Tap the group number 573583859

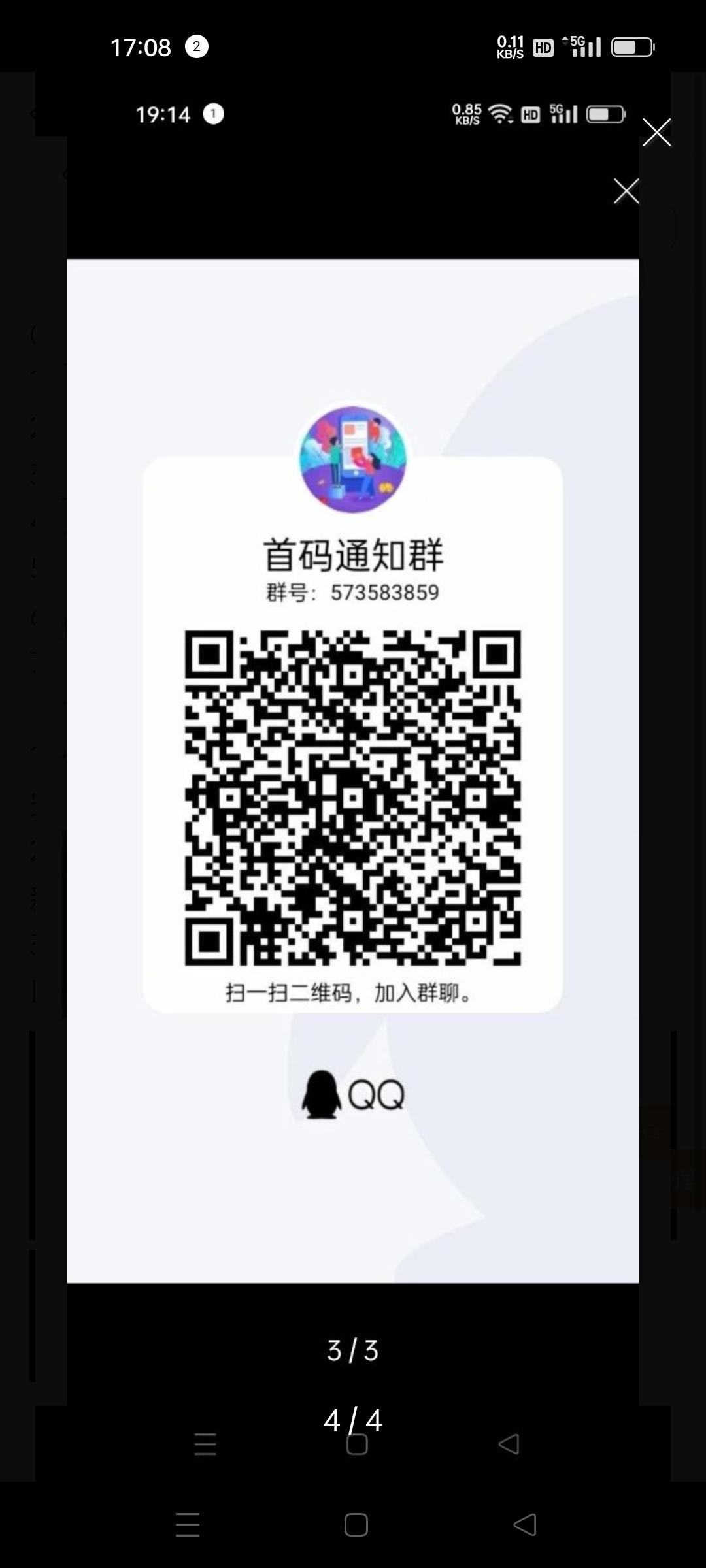click(352, 592)
